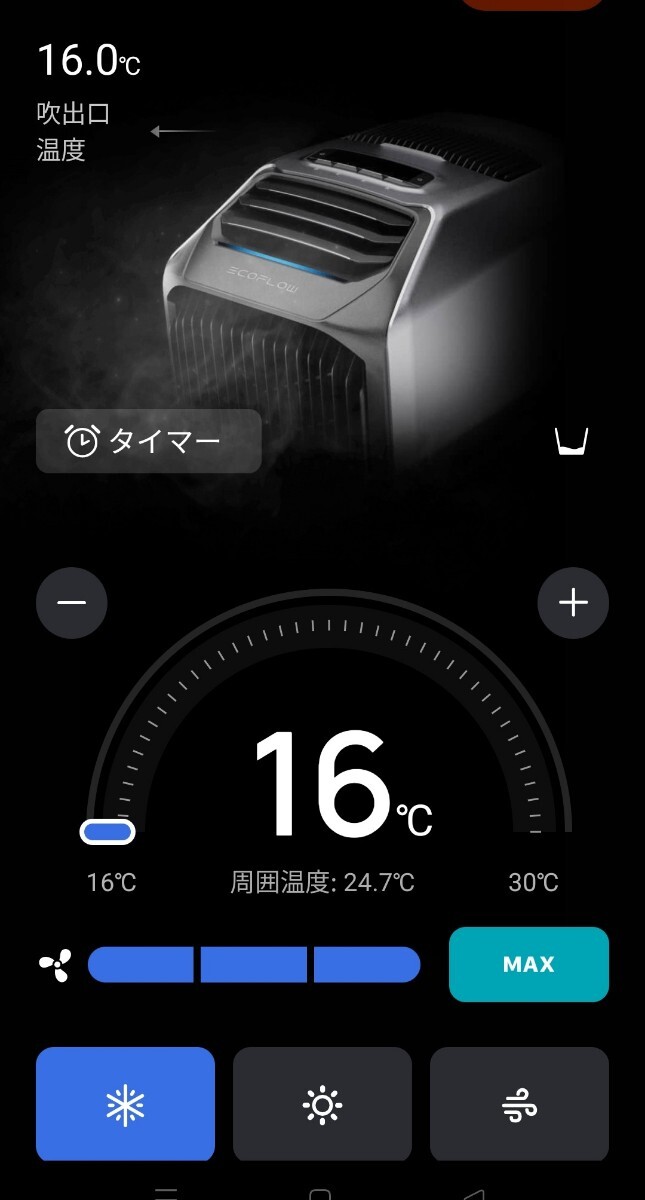The width and height of the screenshot is (645, 1200).
Task: Decrease temperature with the minus button
Action: click(x=72, y=603)
